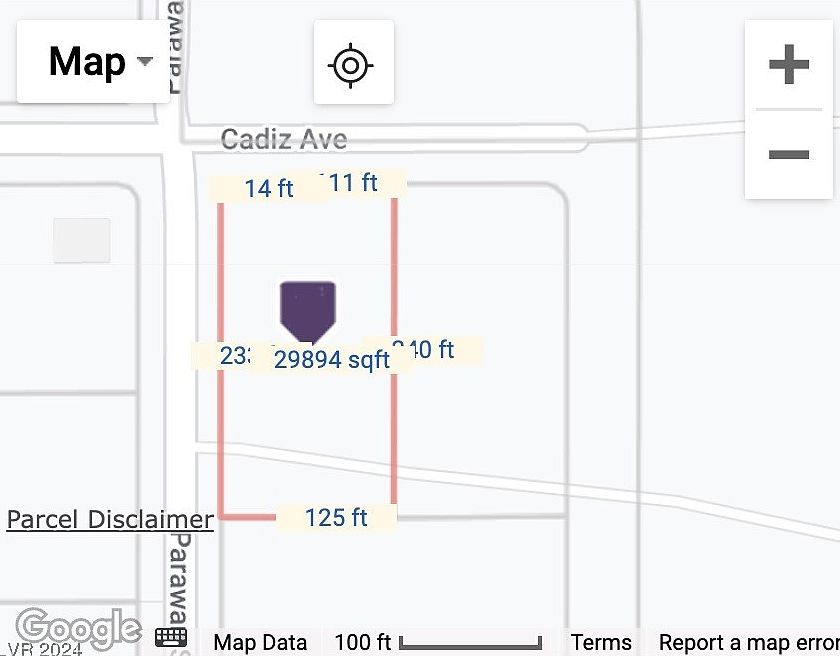Zoom in with the plus button

click(788, 66)
